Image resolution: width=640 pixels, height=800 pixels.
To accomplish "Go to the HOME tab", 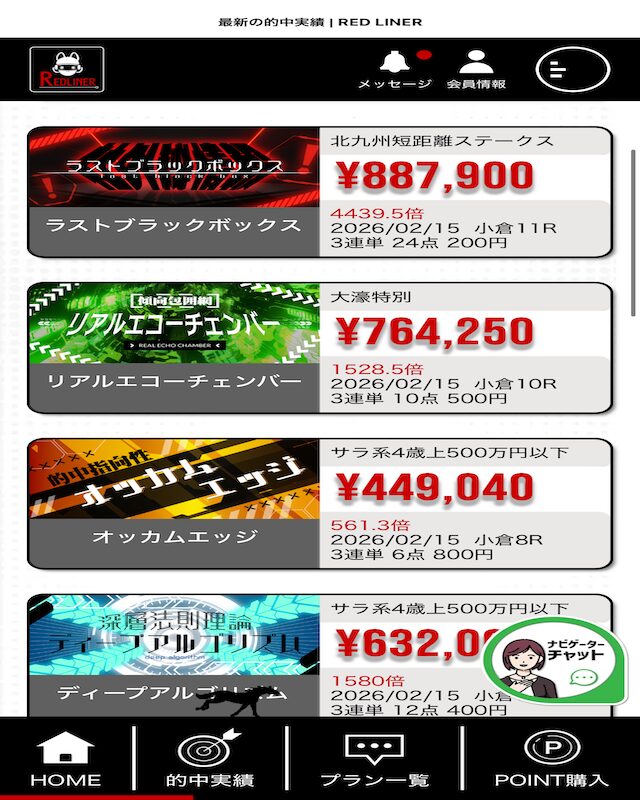I will click(66, 760).
